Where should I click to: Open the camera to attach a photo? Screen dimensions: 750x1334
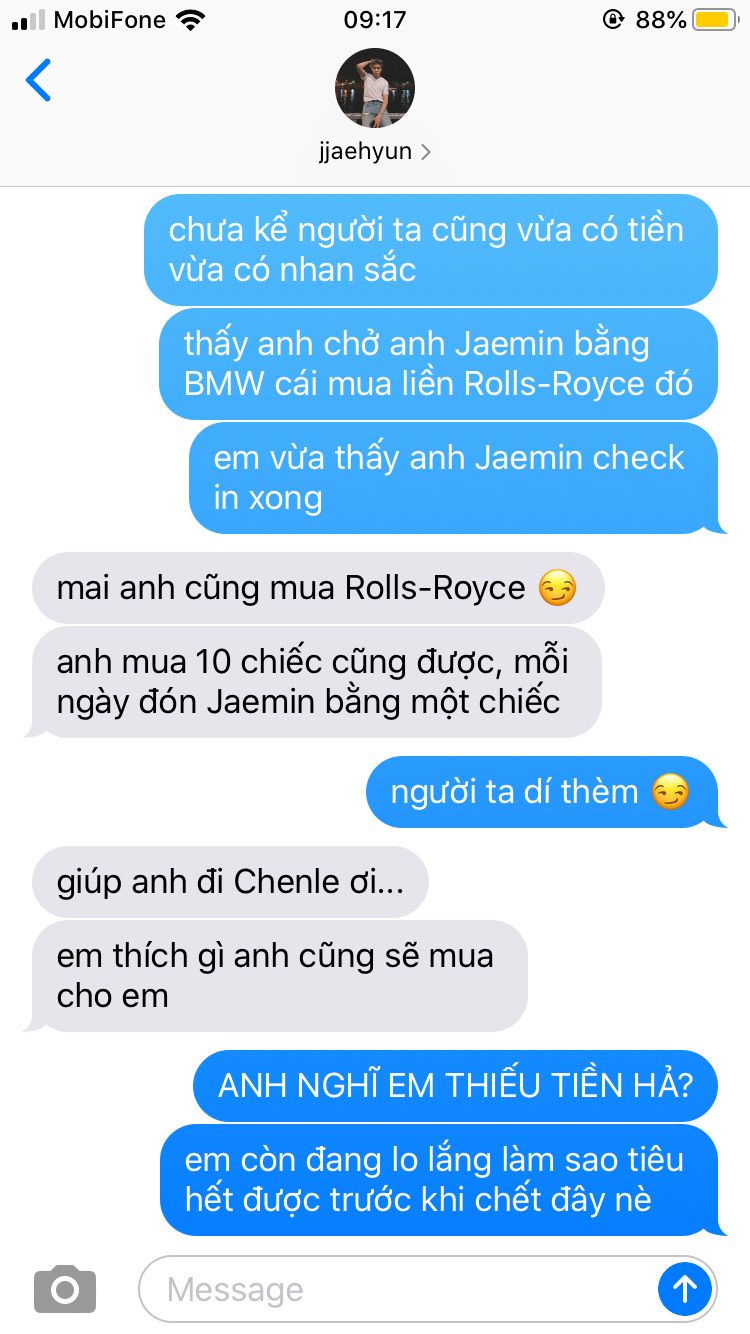65,1290
